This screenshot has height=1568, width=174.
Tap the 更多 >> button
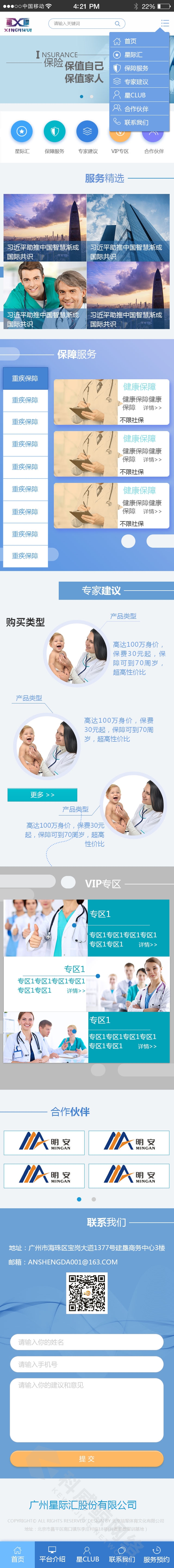click(x=42, y=794)
